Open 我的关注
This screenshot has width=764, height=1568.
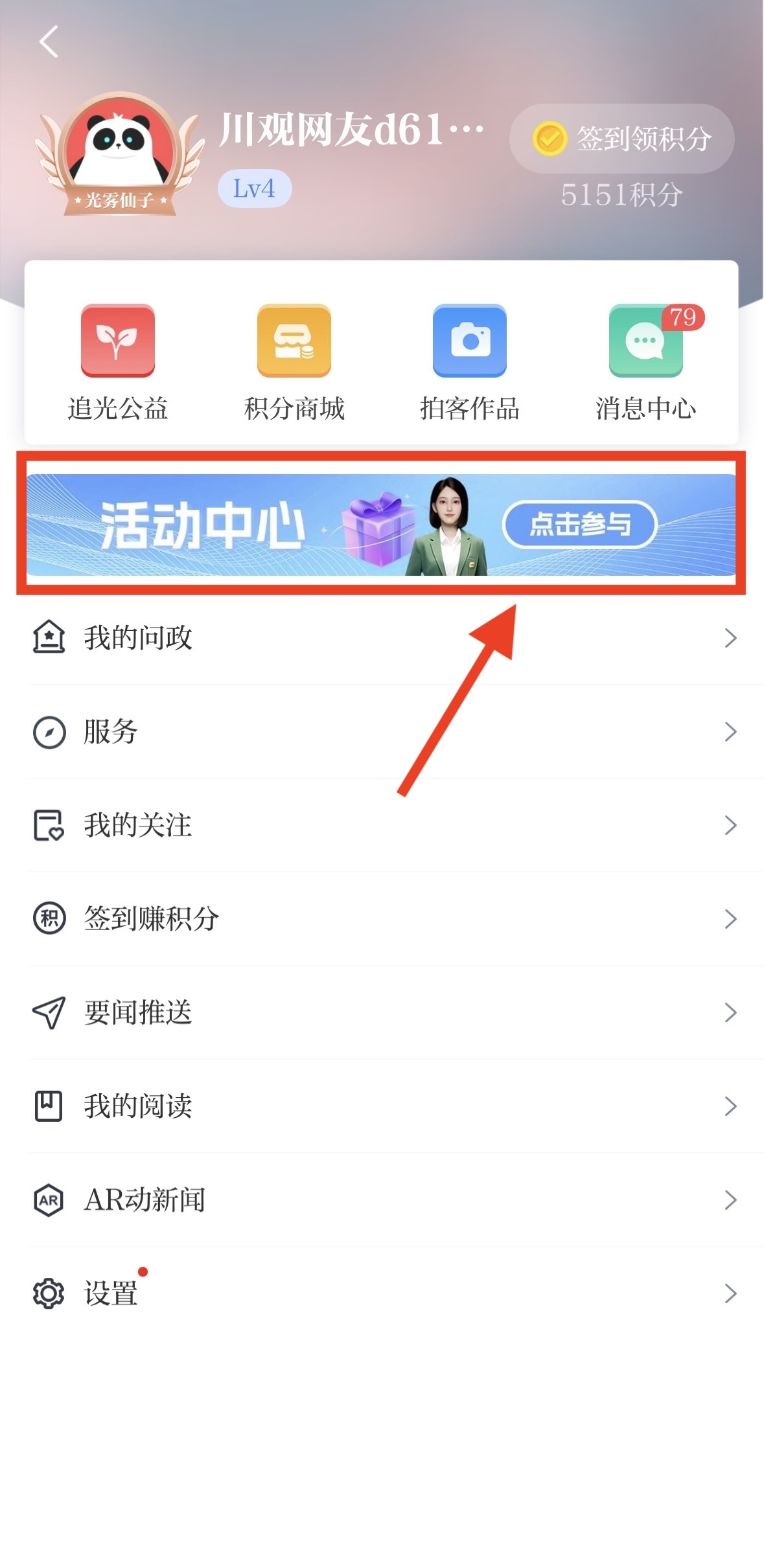coord(382,825)
